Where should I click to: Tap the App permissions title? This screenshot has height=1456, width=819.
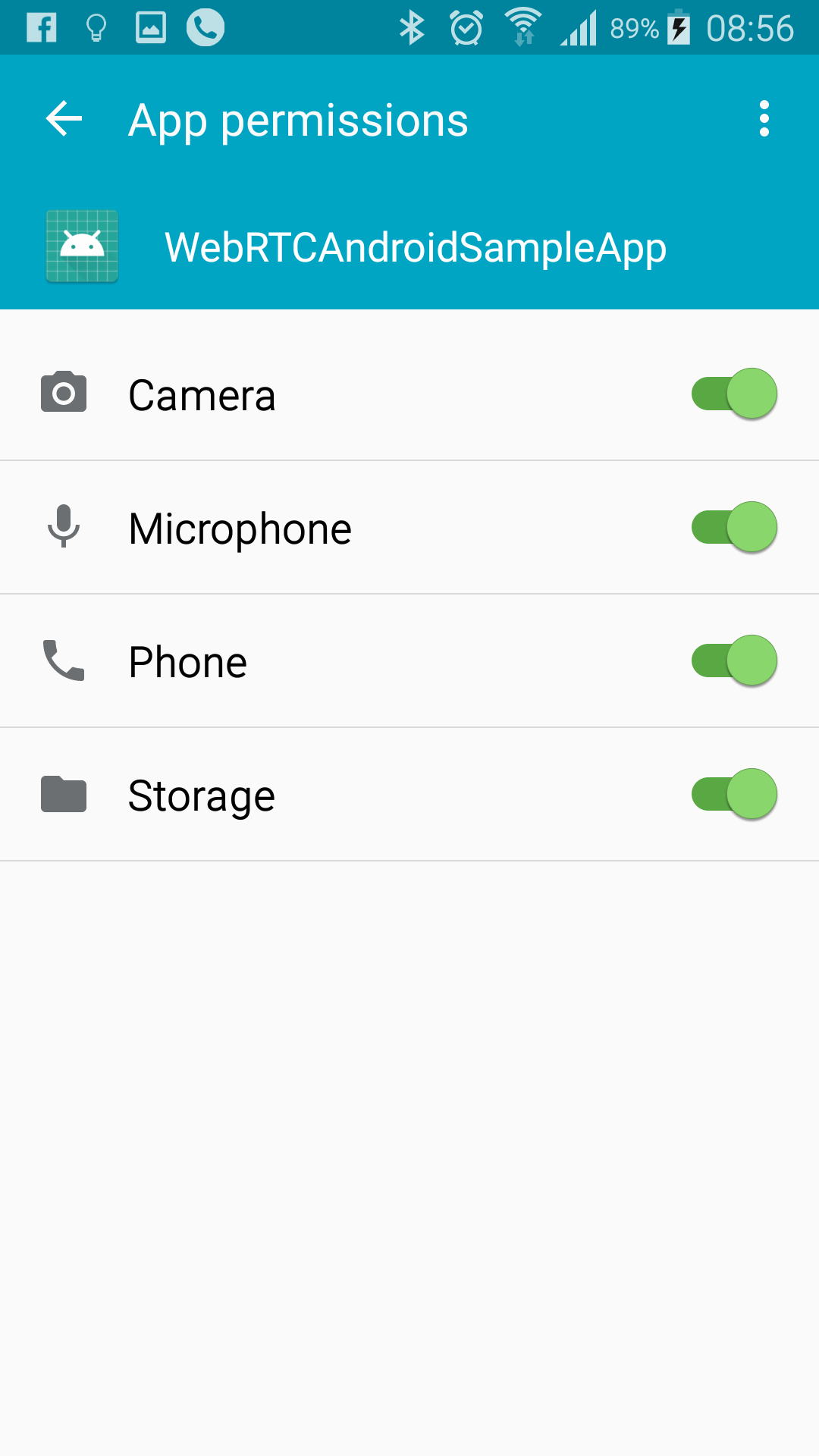coord(298,120)
